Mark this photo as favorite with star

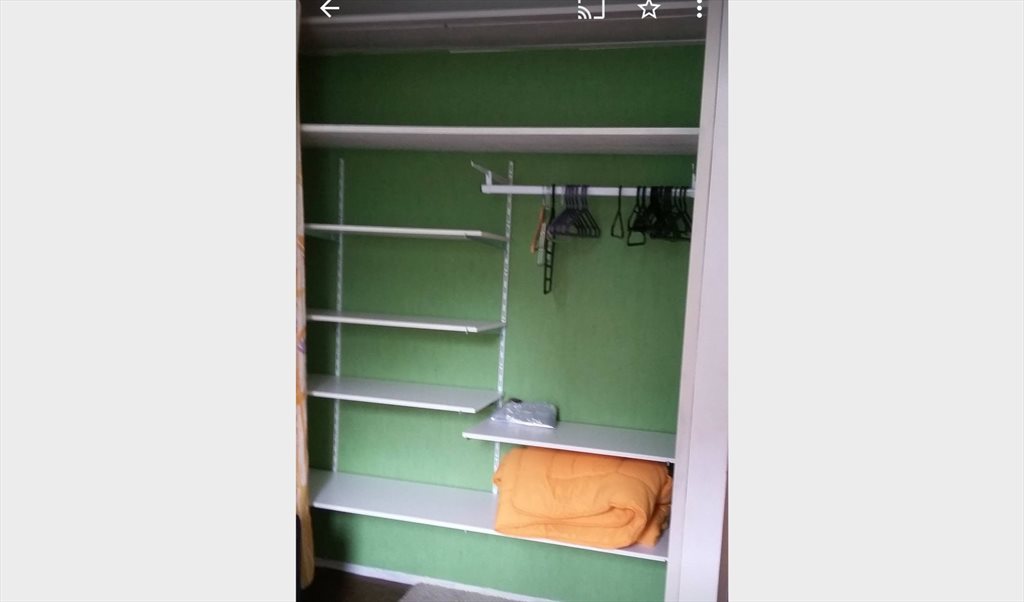click(649, 9)
